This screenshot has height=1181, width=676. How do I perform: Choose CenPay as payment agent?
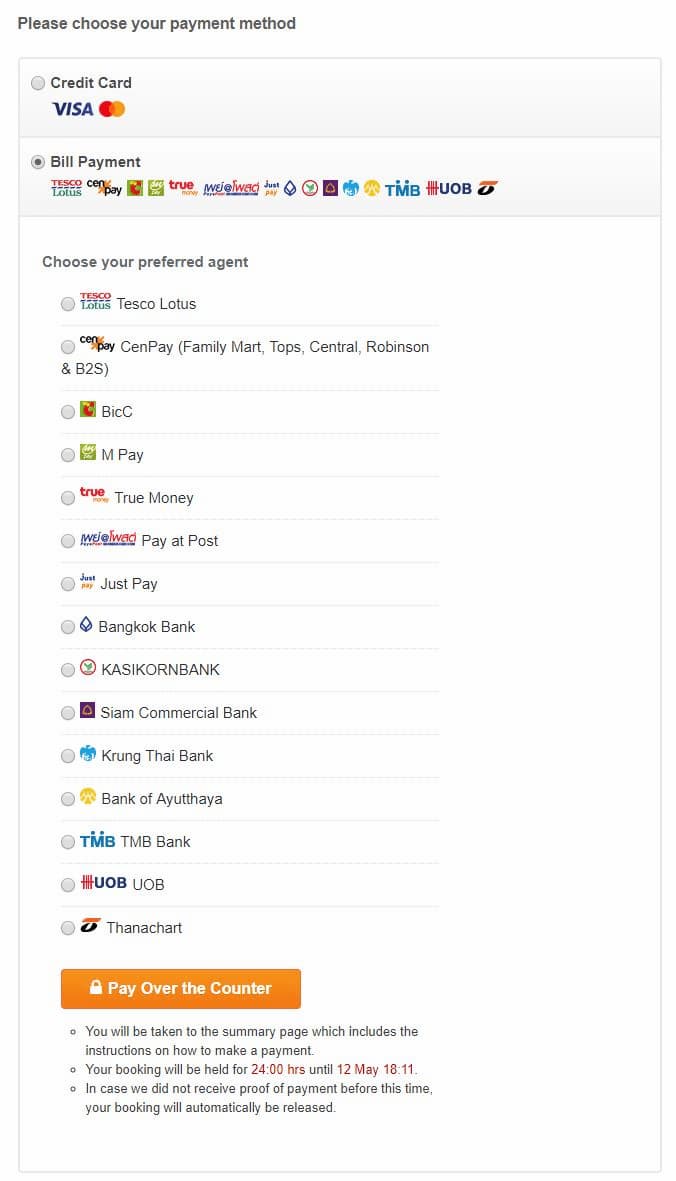[67, 347]
